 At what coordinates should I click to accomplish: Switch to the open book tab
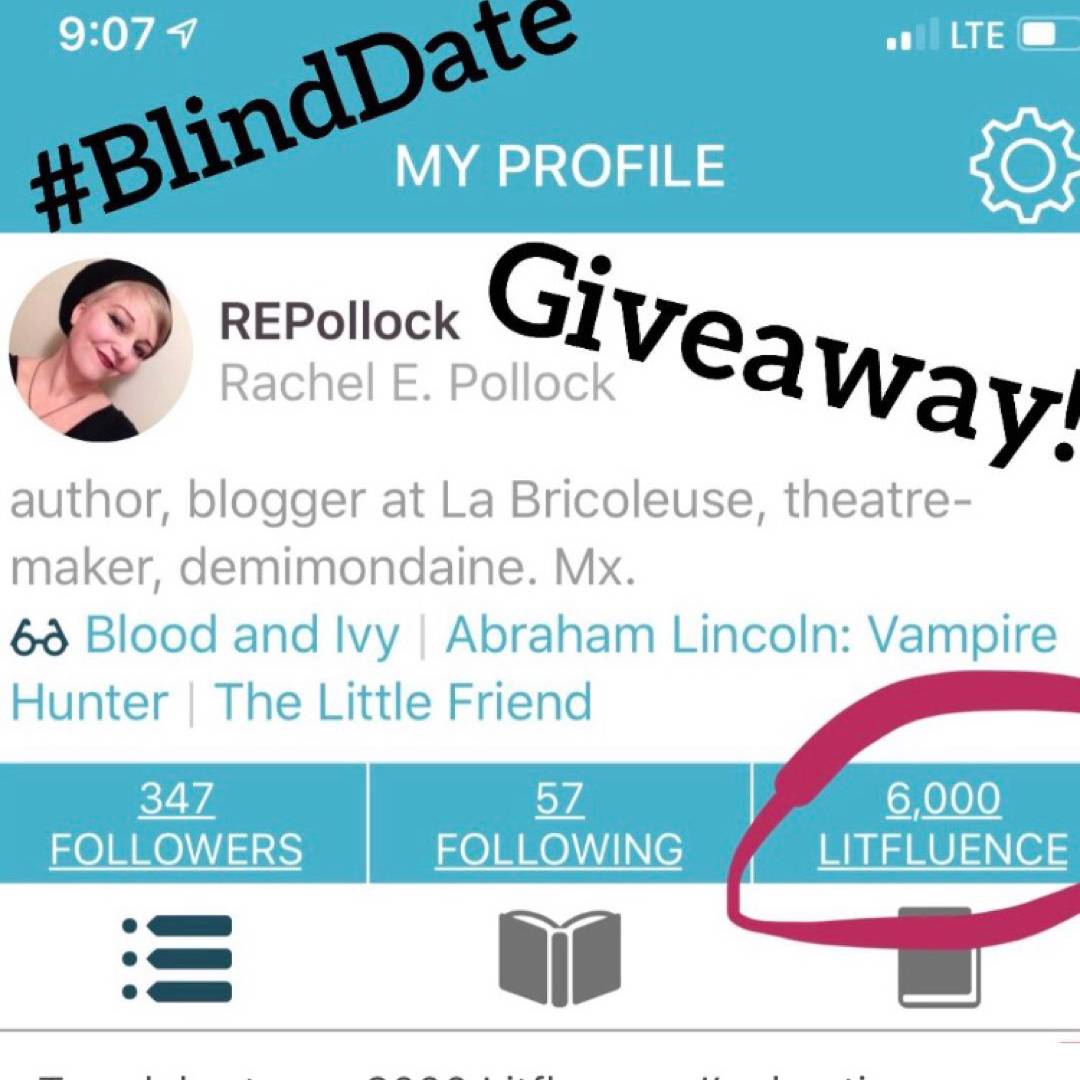(x=559, y=958)
